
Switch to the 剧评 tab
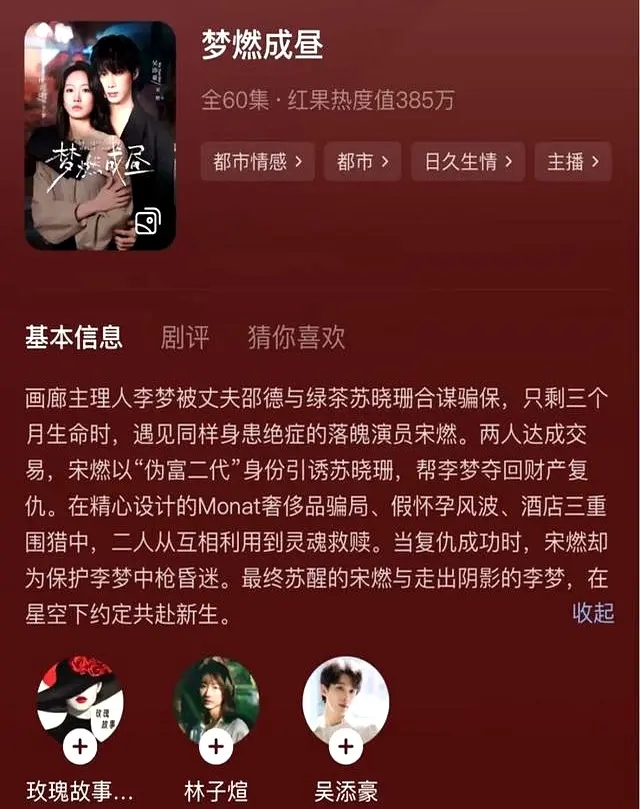tap(185, 338)
